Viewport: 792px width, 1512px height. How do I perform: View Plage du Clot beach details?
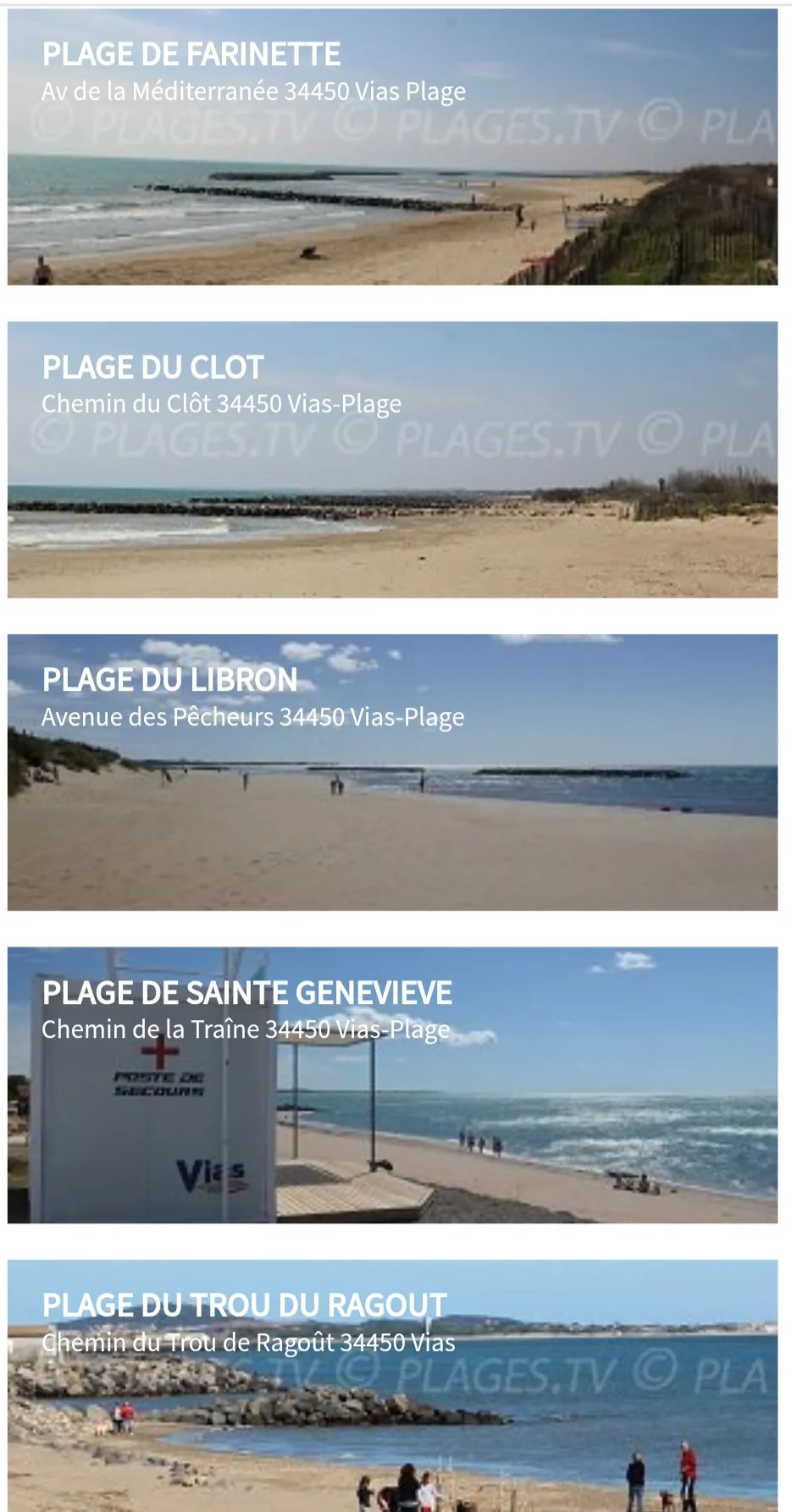(392, 460)
